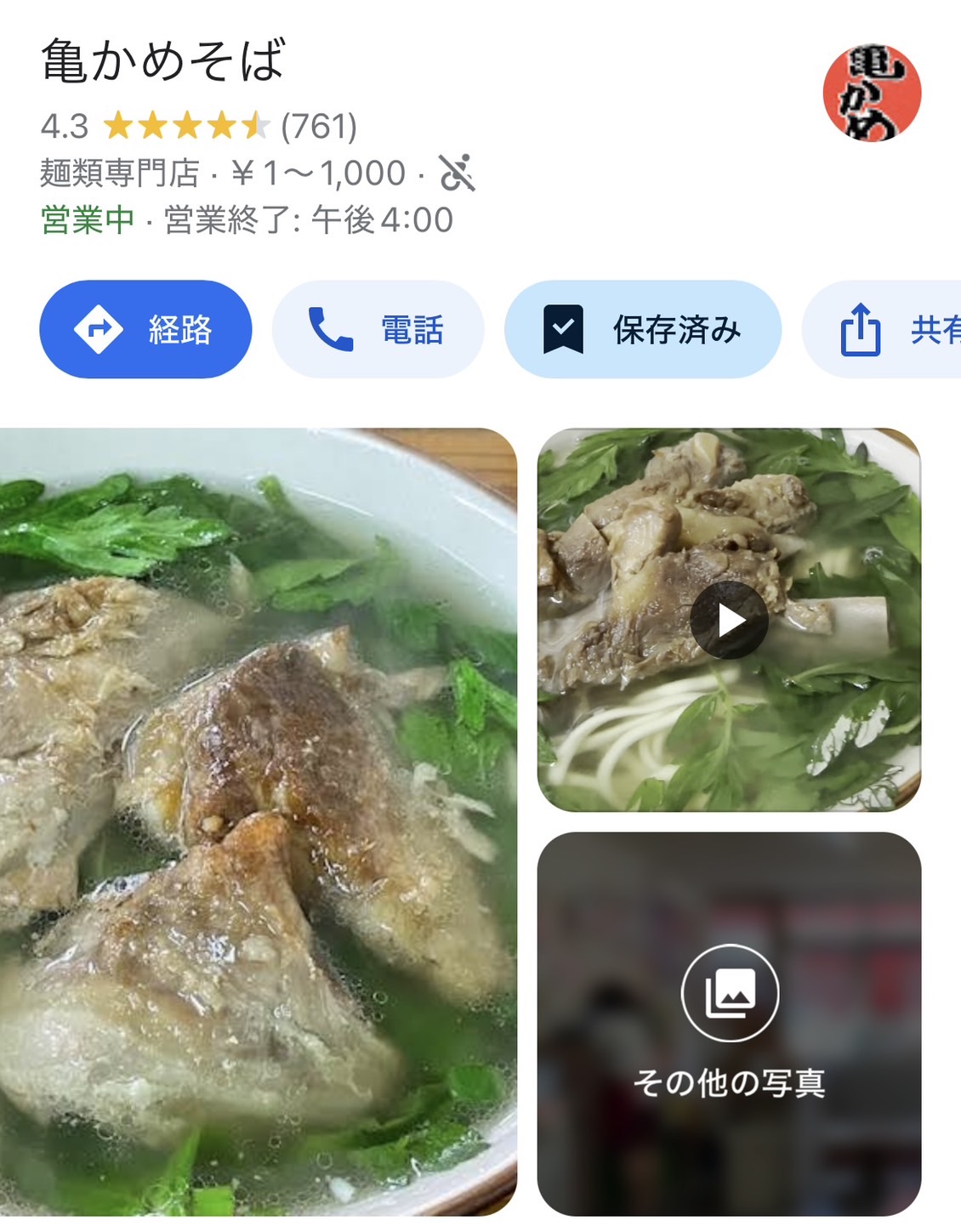Viewport: 961px width, 1232px height.
Task: Open the (761) reviews rating
Action: click(318, 127)
